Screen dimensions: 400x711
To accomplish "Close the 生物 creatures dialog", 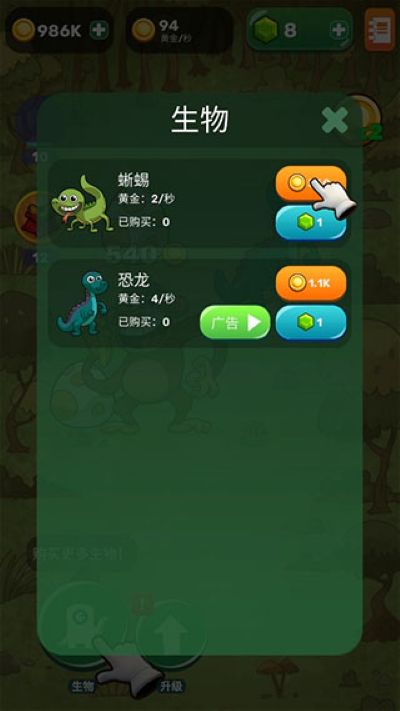I will (x=335, y=121).
